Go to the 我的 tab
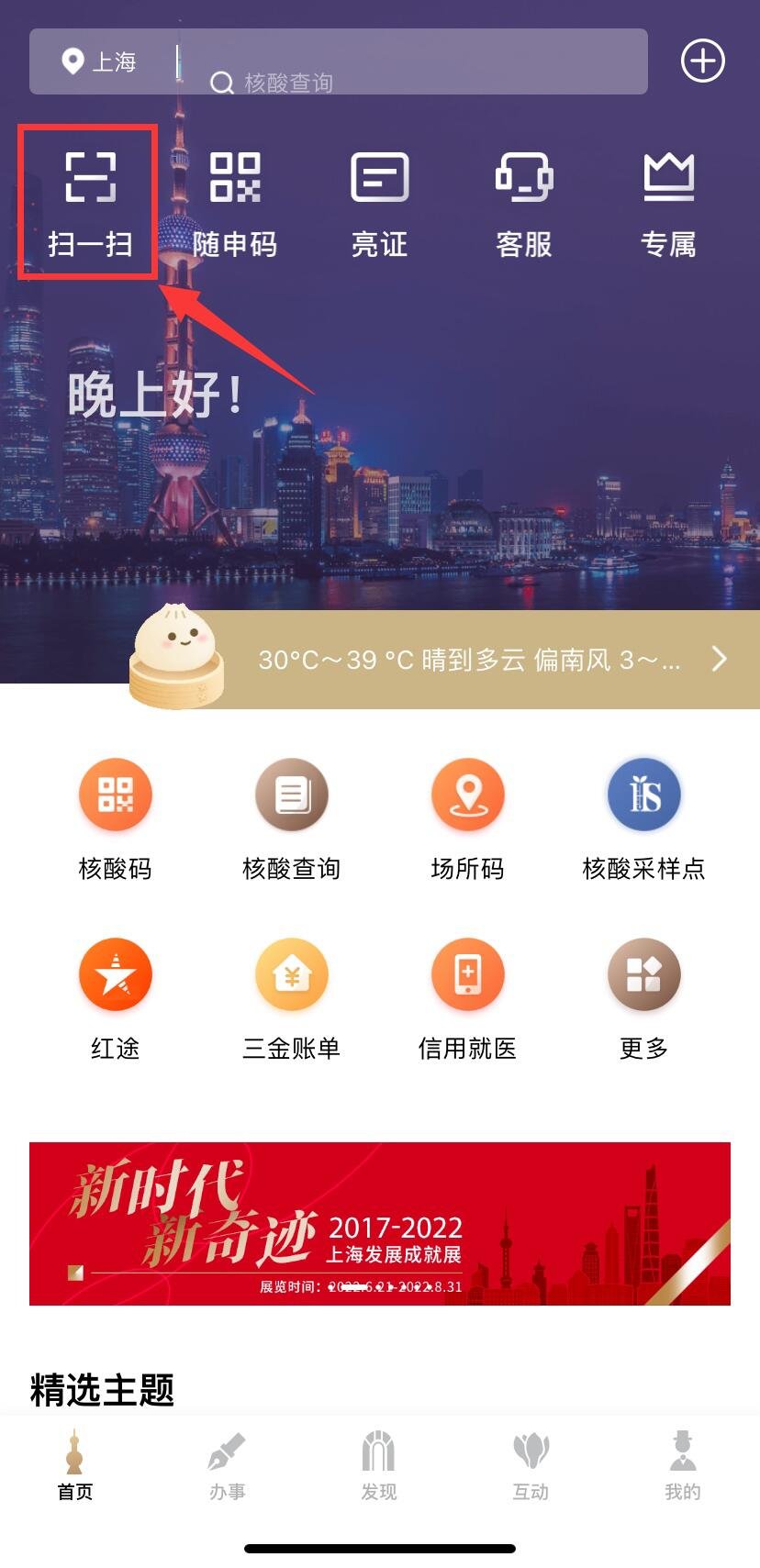Image resolution: width=760 pixels, height=1568 pixels. pos(683,1465)
